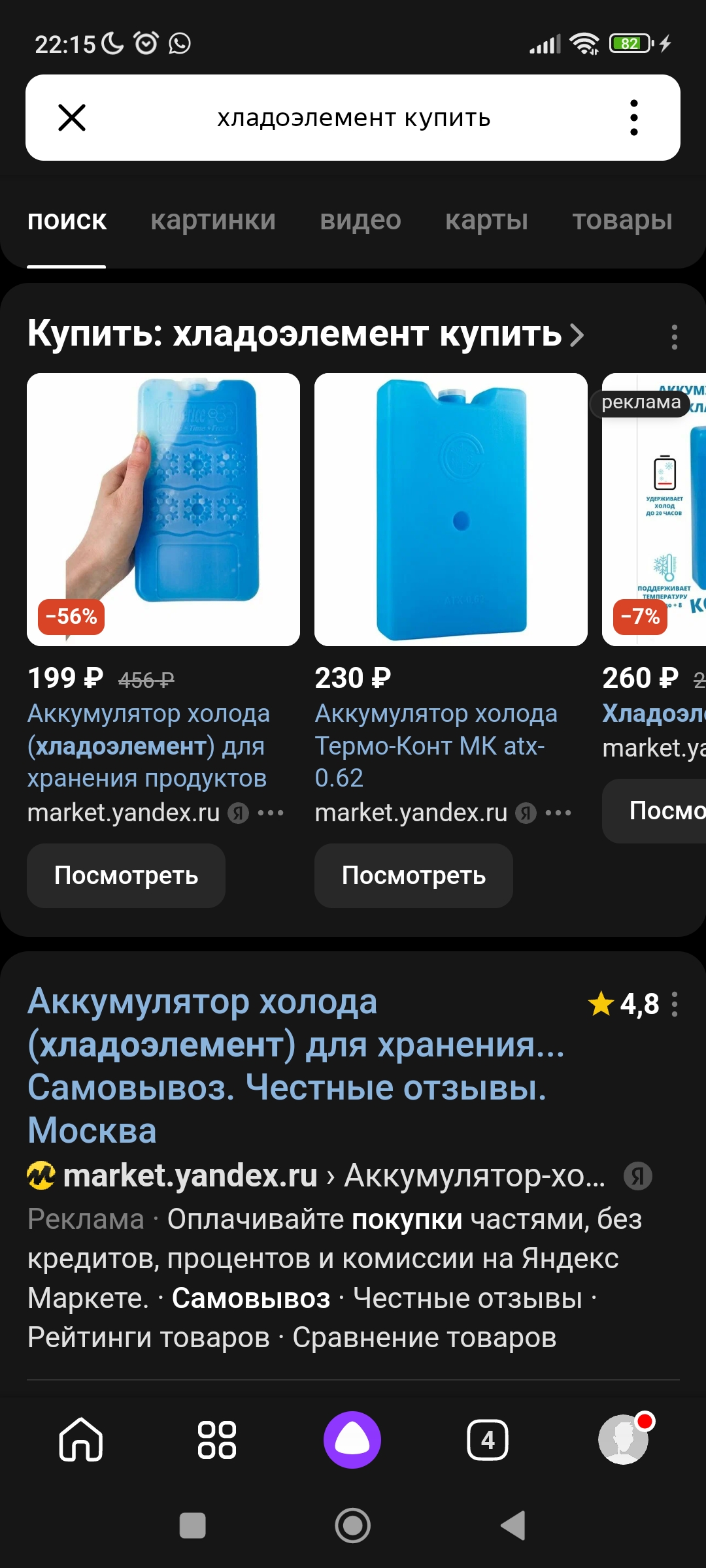Launch the Alice voice assistant
The height and width of the screenshot is (1568, 706).
(x=352, y=1439)
